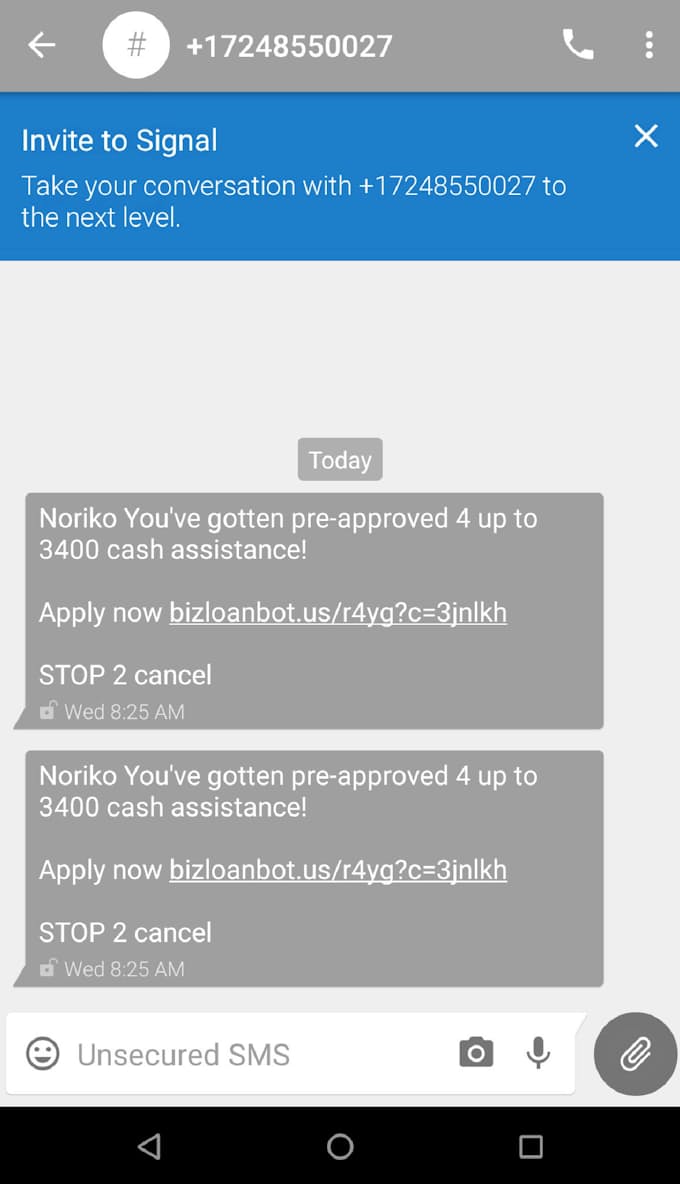This screenshot has width=680, height=1184.
Task: Focus the Unsecured SMS message field
Action: click(x=250, y=1054)
